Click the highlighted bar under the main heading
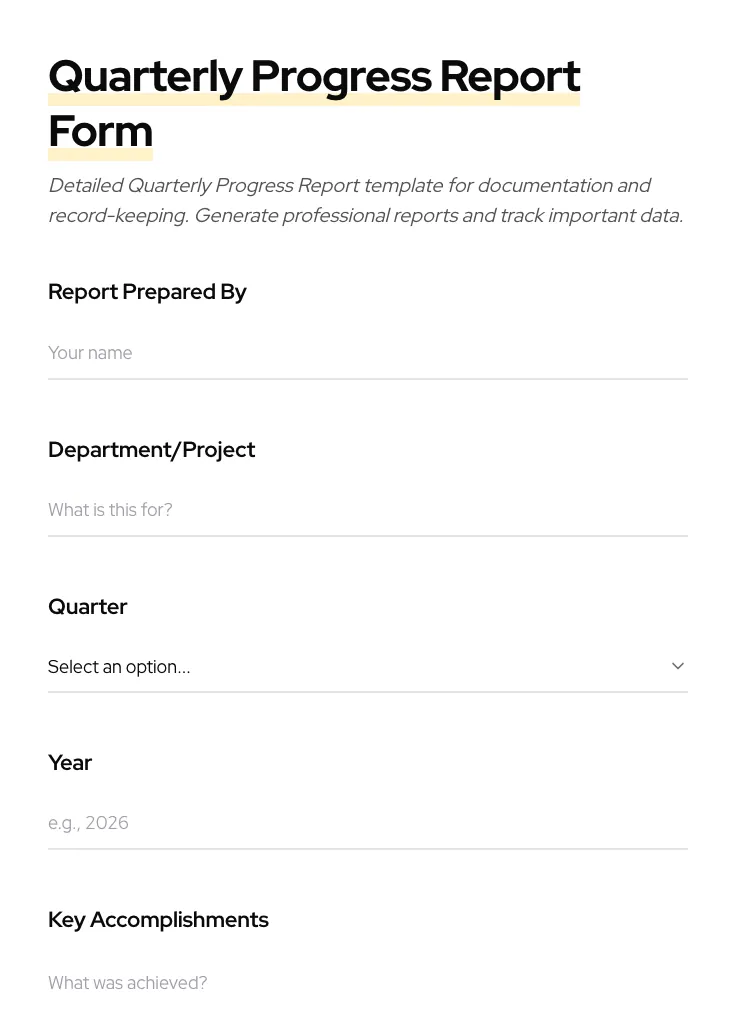Screen dimensions: 736x1024 [x=315, y=97]
